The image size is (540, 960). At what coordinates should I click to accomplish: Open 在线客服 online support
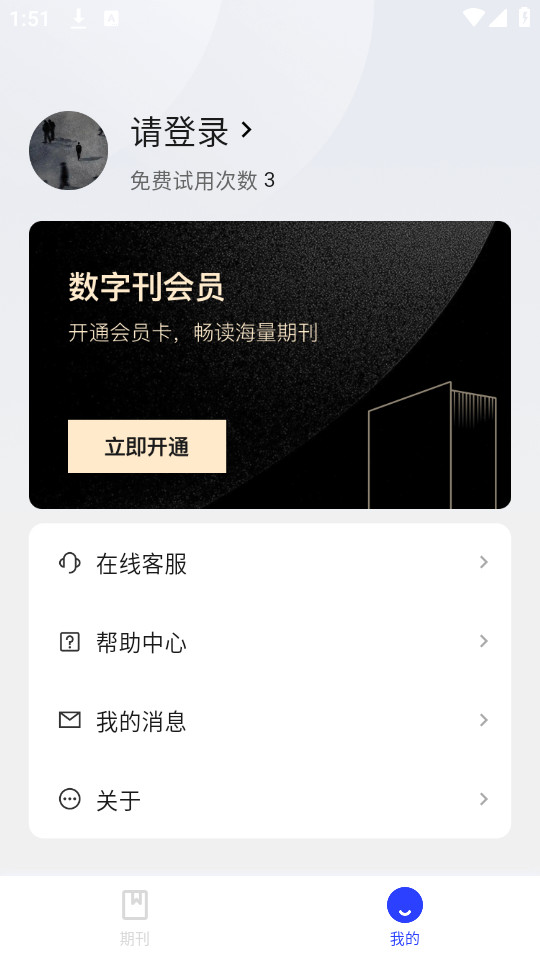tap(270, 563)
